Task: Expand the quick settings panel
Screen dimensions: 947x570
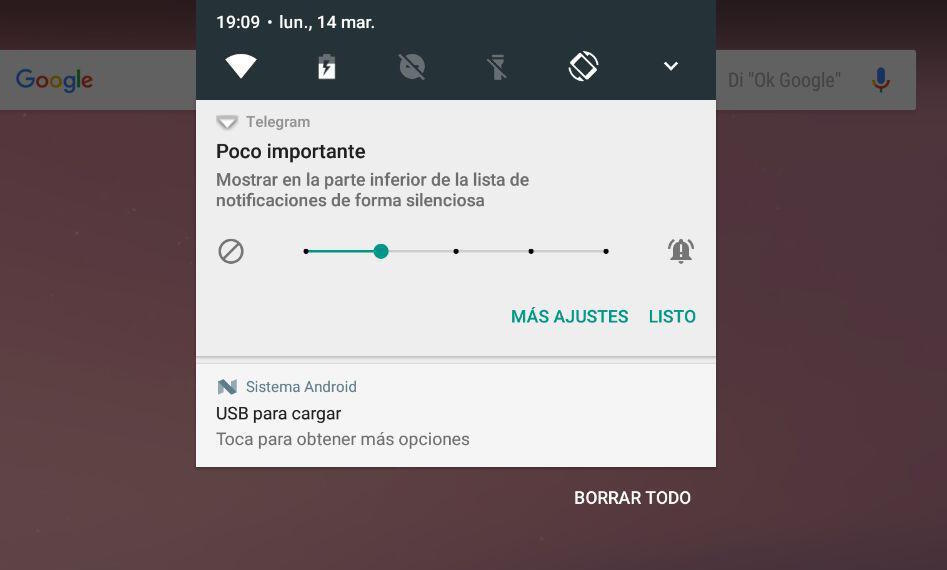Action: click(x=671, y=67)
